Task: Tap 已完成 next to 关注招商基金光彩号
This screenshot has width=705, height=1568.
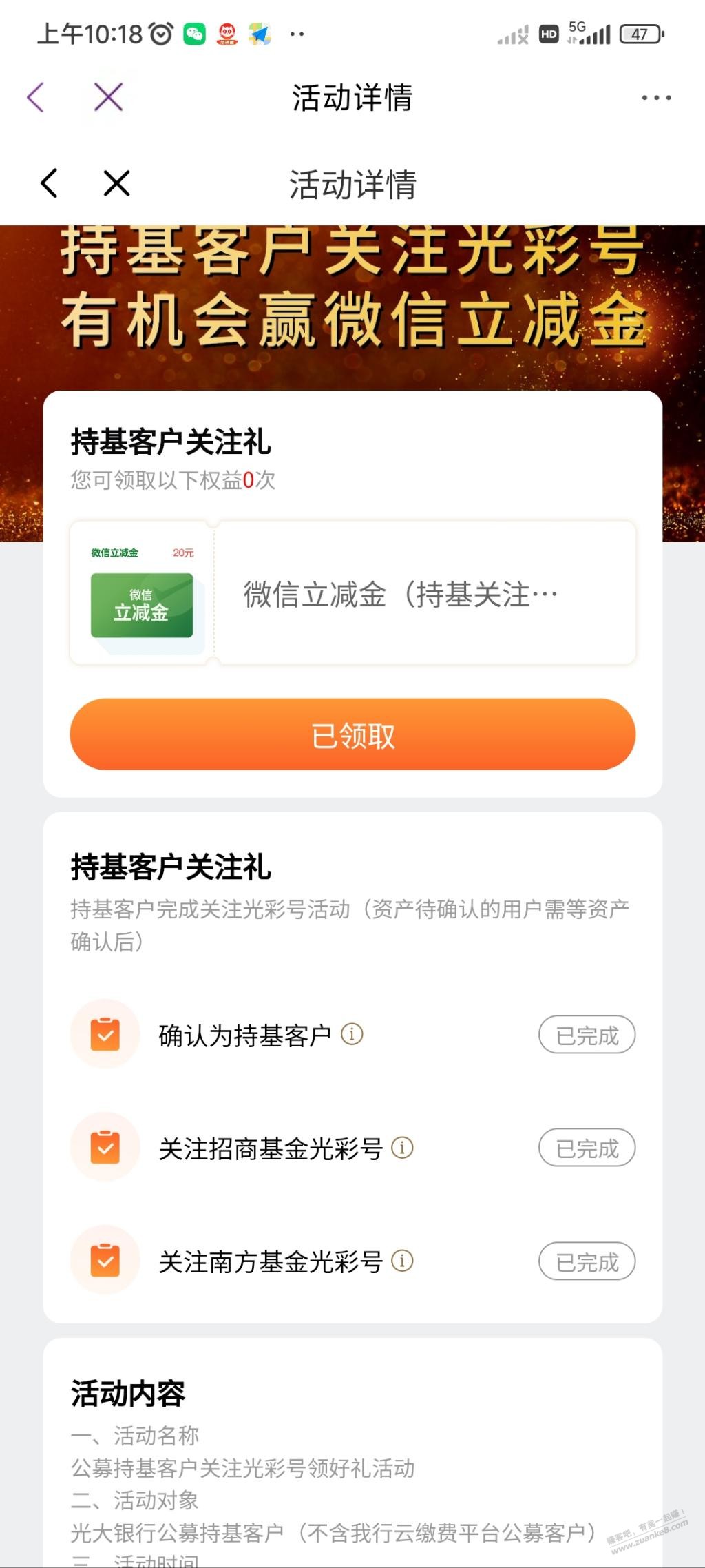Action: pos(587,1148)
